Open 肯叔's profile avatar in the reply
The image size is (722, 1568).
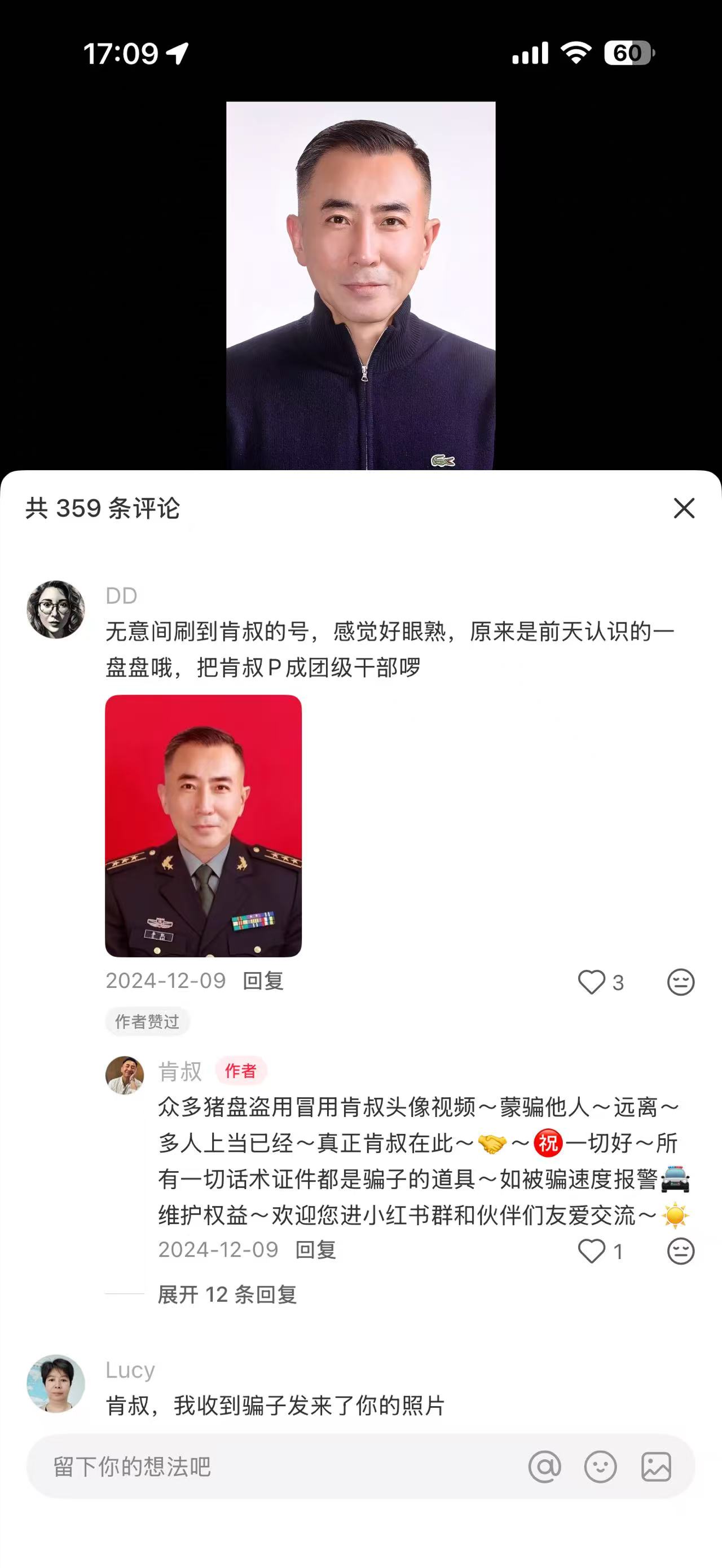click(125, 1075)
